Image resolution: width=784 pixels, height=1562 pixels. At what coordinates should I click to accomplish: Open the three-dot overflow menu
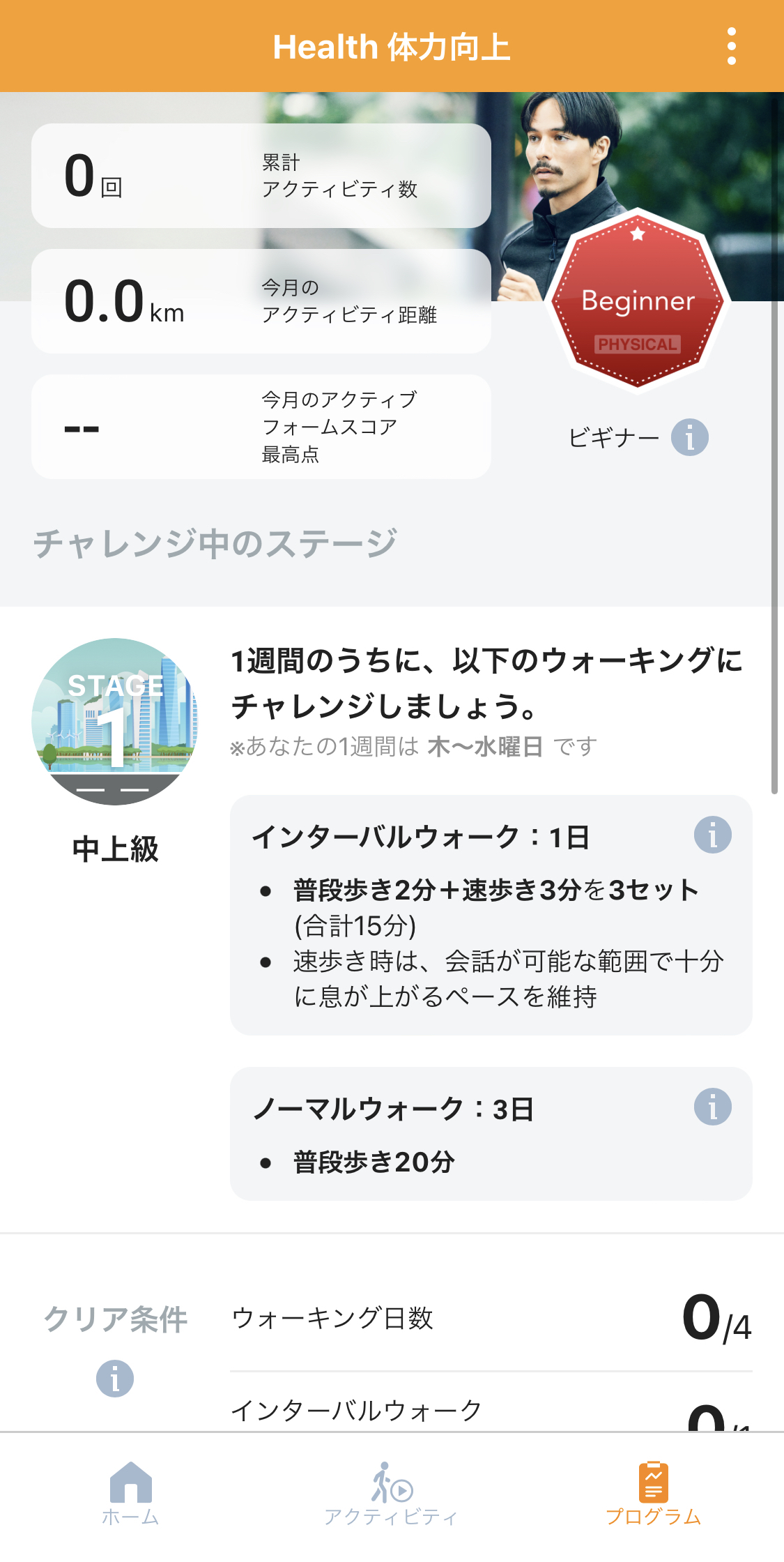tap(731, 47)
